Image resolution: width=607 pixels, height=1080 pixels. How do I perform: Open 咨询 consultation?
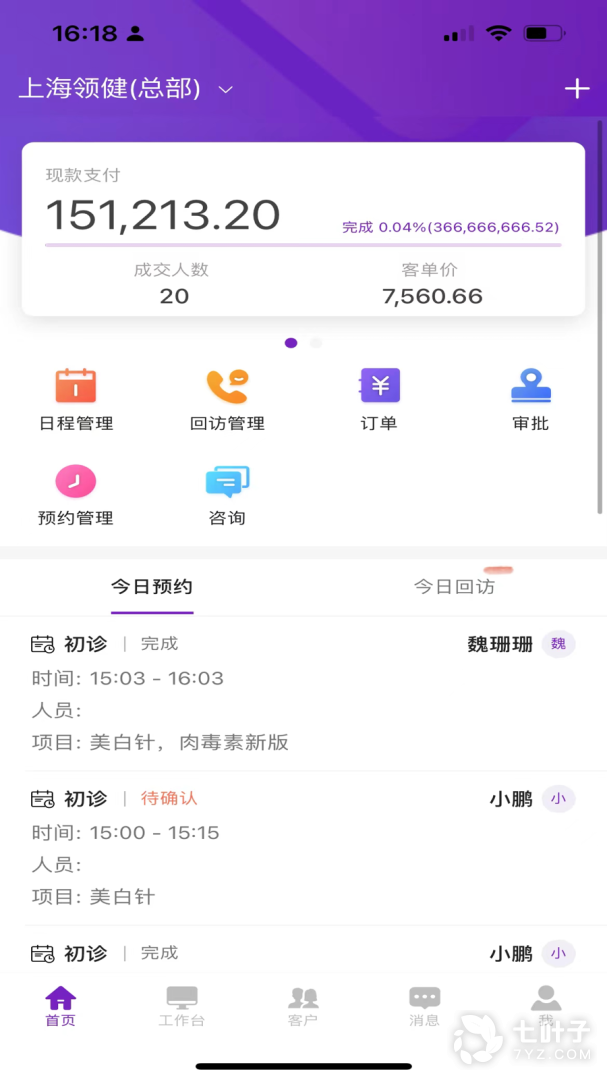click(227, 495)
